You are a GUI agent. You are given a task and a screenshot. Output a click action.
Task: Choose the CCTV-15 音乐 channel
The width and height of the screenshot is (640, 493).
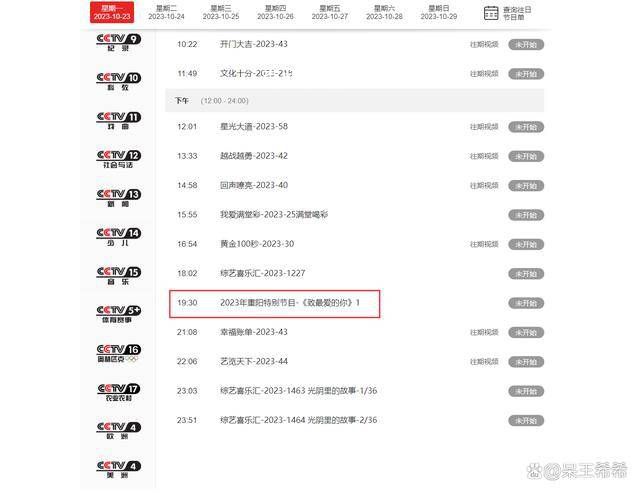pyautogui.click(x=118, y=275)
